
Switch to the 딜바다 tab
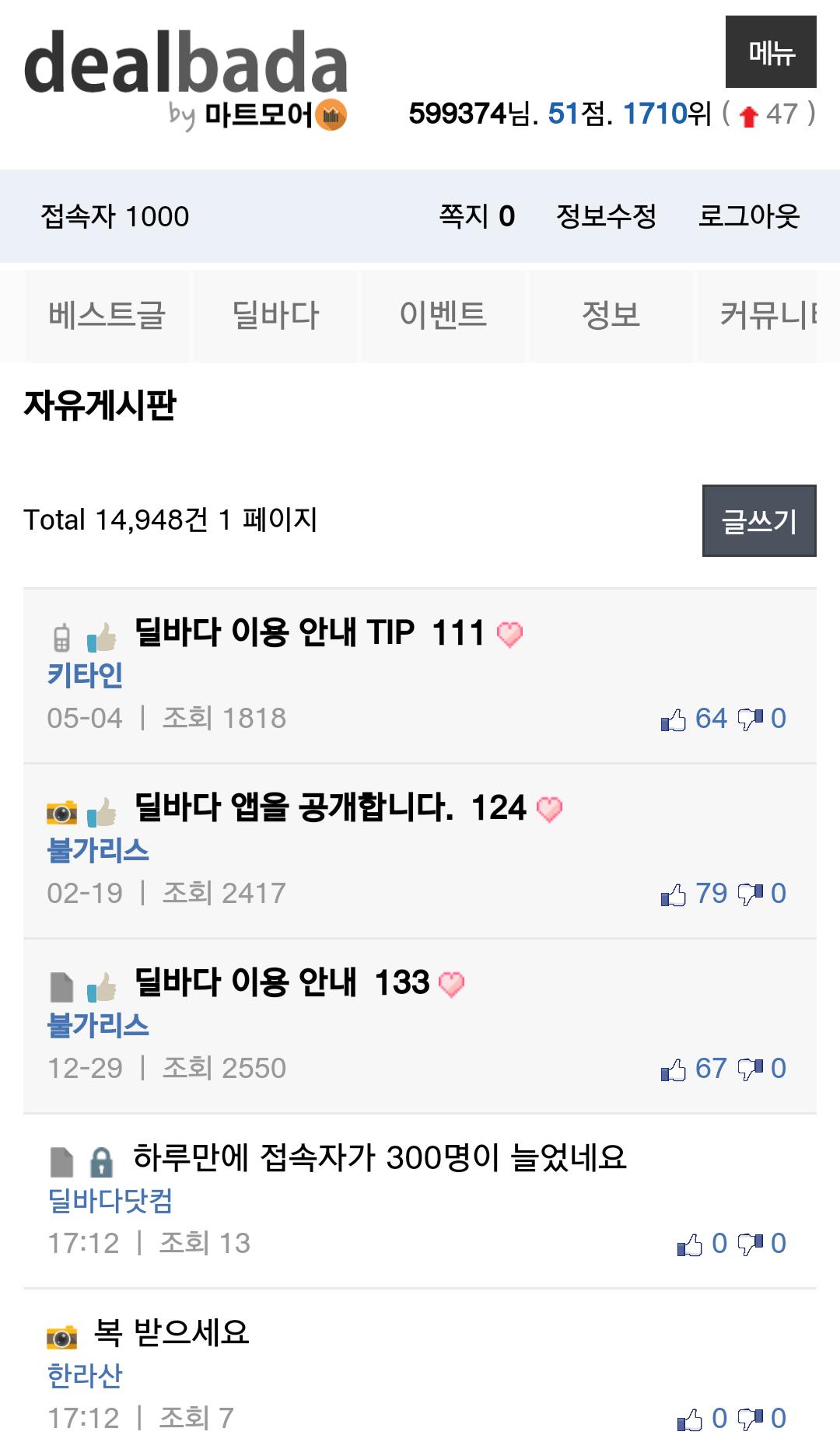tap(275, 316)
